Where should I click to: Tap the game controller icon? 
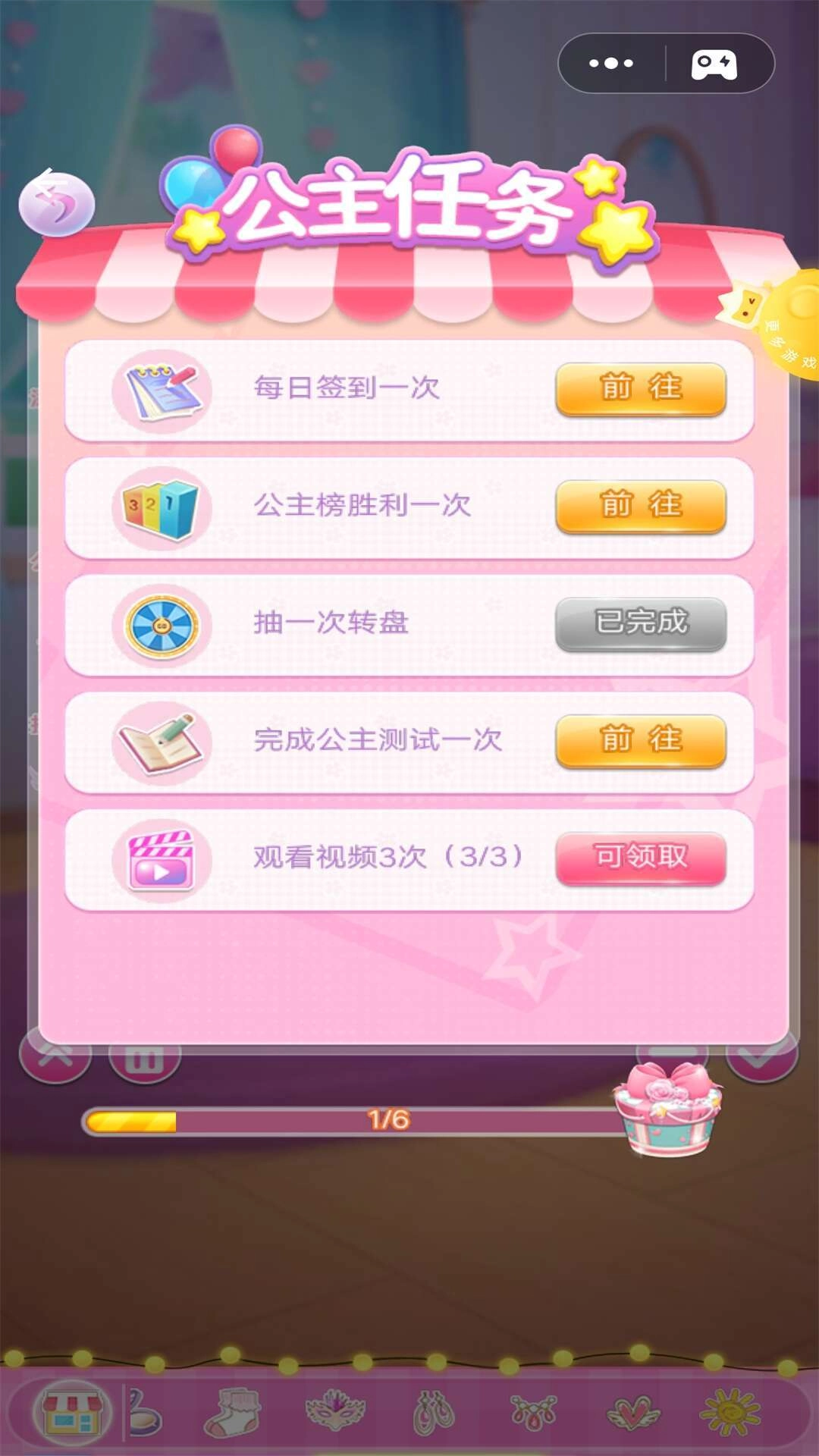714,64
